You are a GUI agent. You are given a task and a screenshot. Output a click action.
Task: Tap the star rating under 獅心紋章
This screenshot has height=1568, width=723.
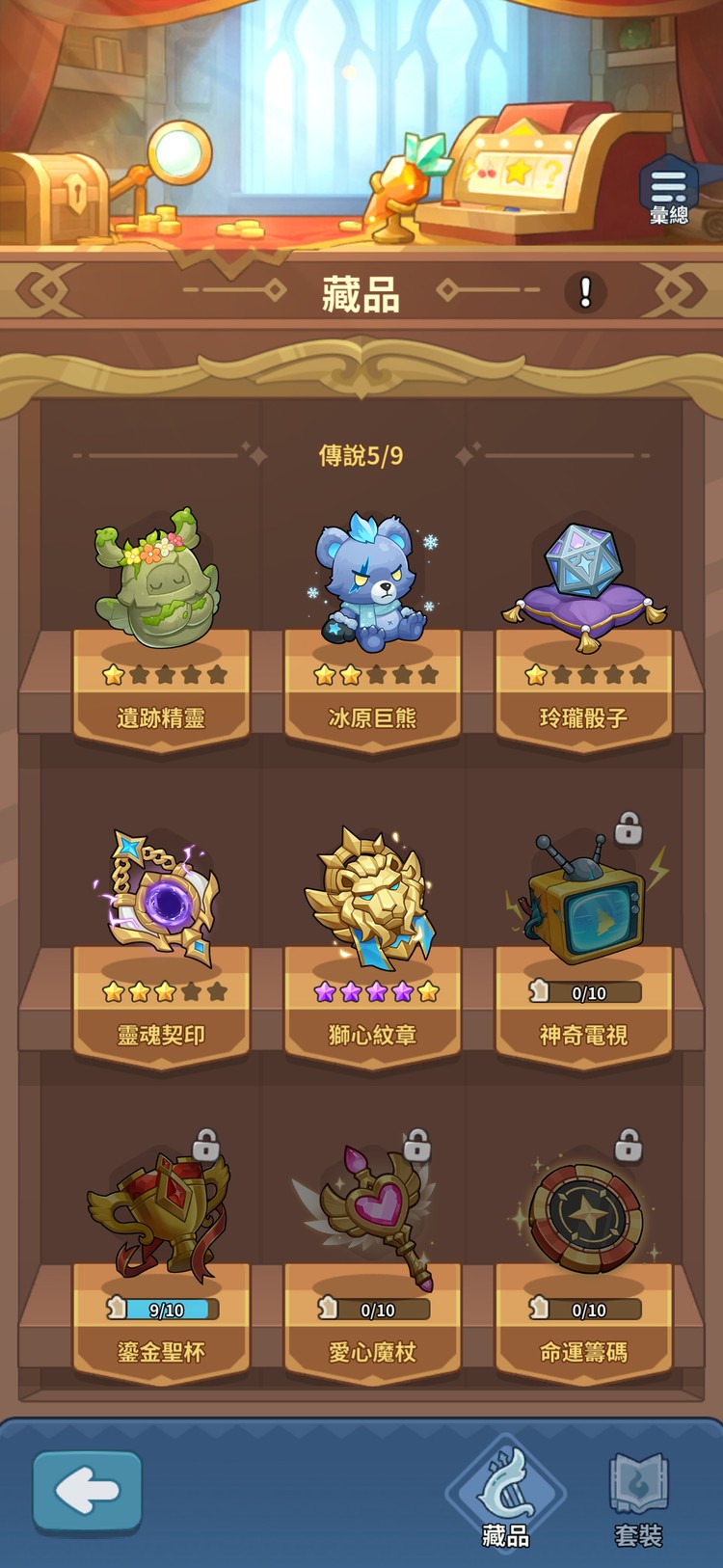tap(369, 988)
